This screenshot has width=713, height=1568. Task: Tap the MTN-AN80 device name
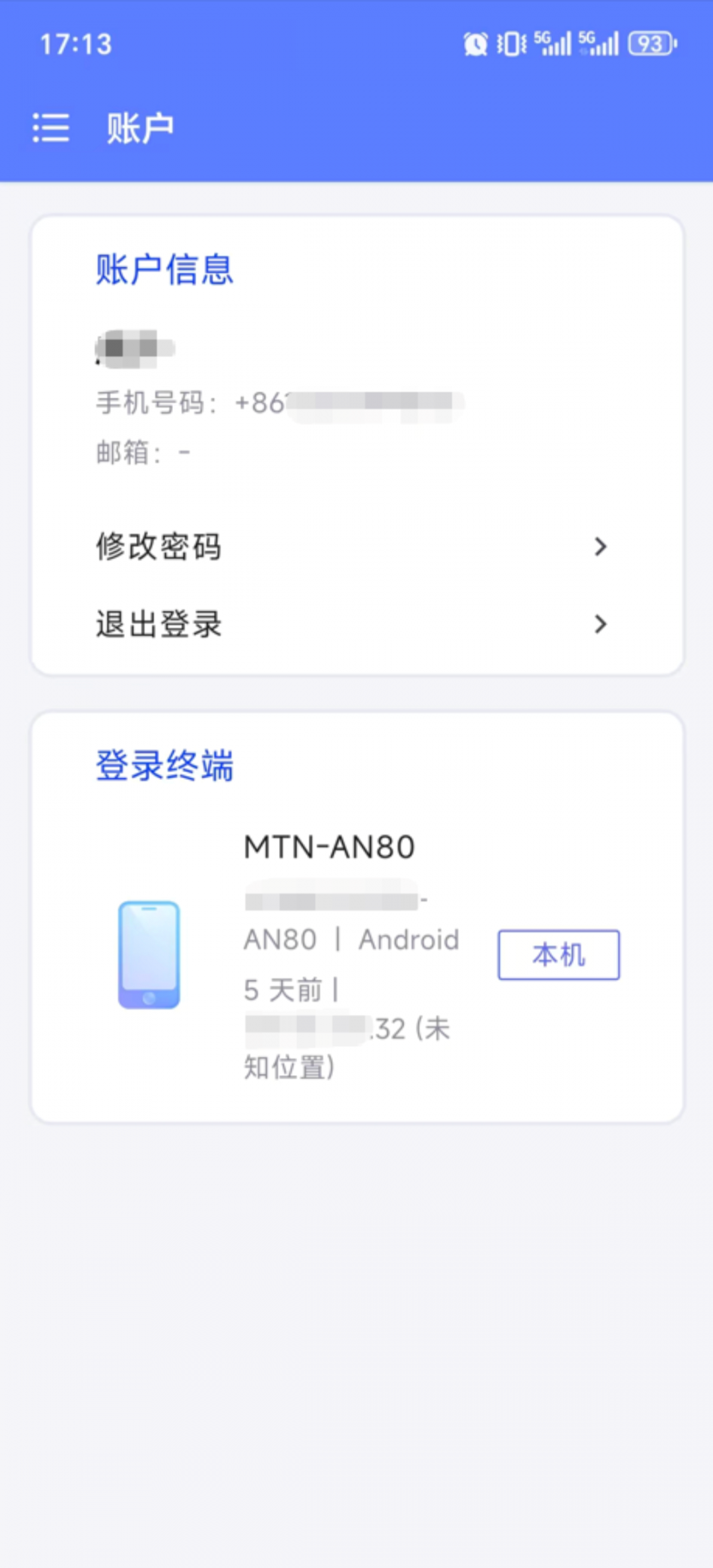[327, 847]
